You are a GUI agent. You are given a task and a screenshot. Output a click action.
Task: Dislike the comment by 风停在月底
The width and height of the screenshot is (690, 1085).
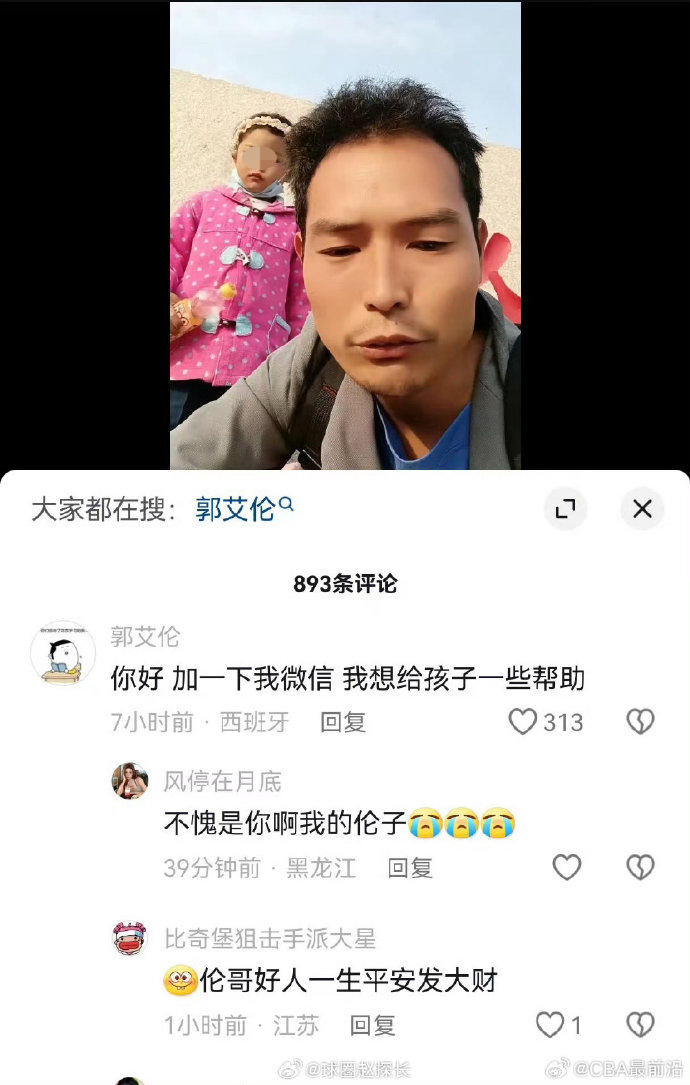tap(640, 867)
